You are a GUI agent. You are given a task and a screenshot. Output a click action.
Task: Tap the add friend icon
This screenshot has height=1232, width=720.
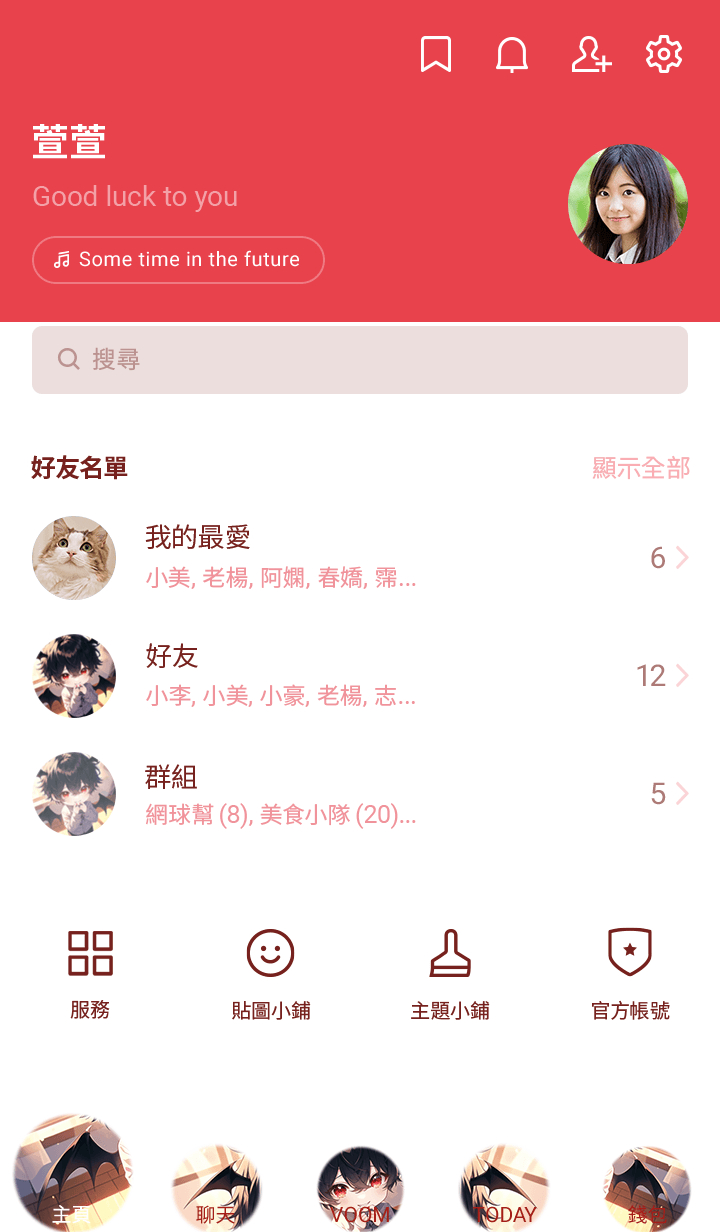(590, 54)
